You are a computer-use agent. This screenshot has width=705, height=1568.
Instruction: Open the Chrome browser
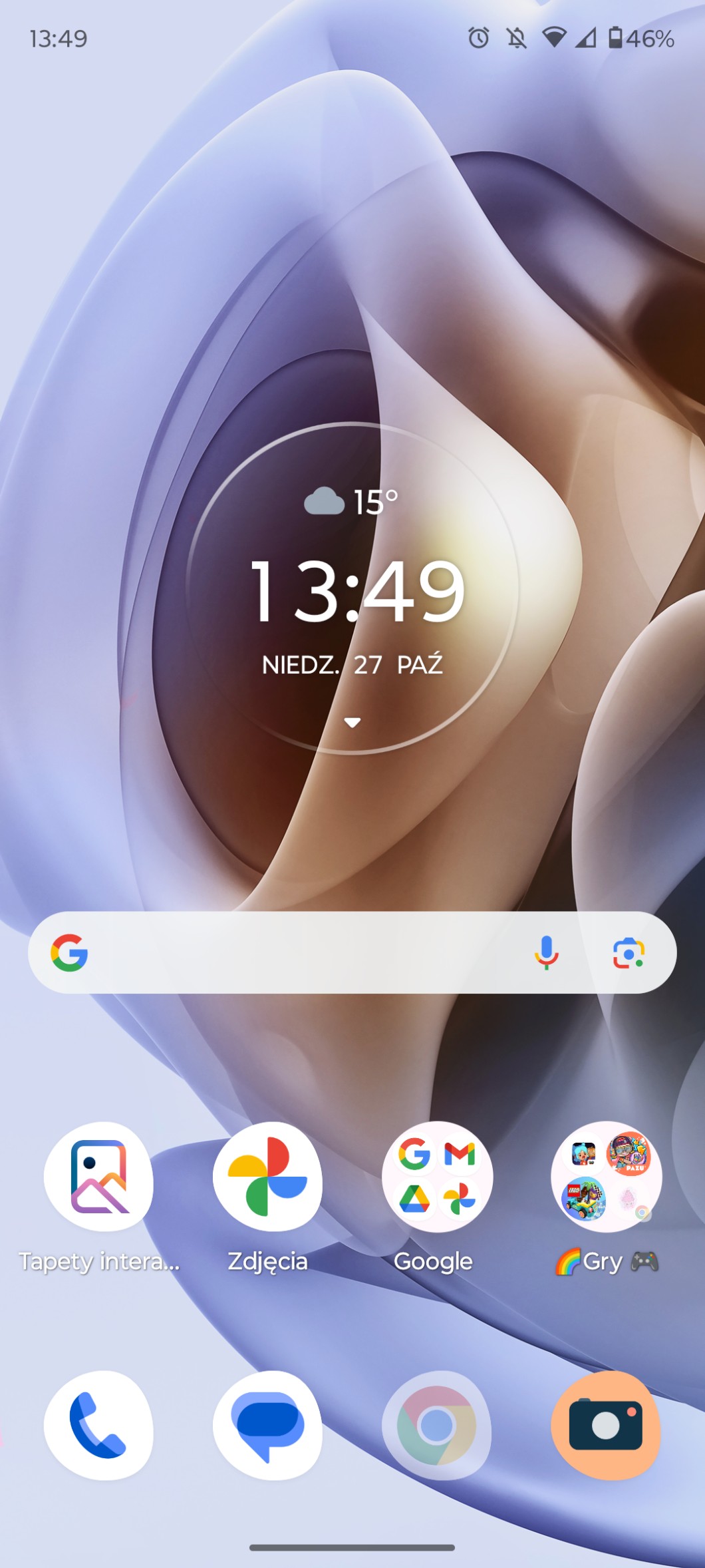pyautogui.click(x=437, y=1425)
